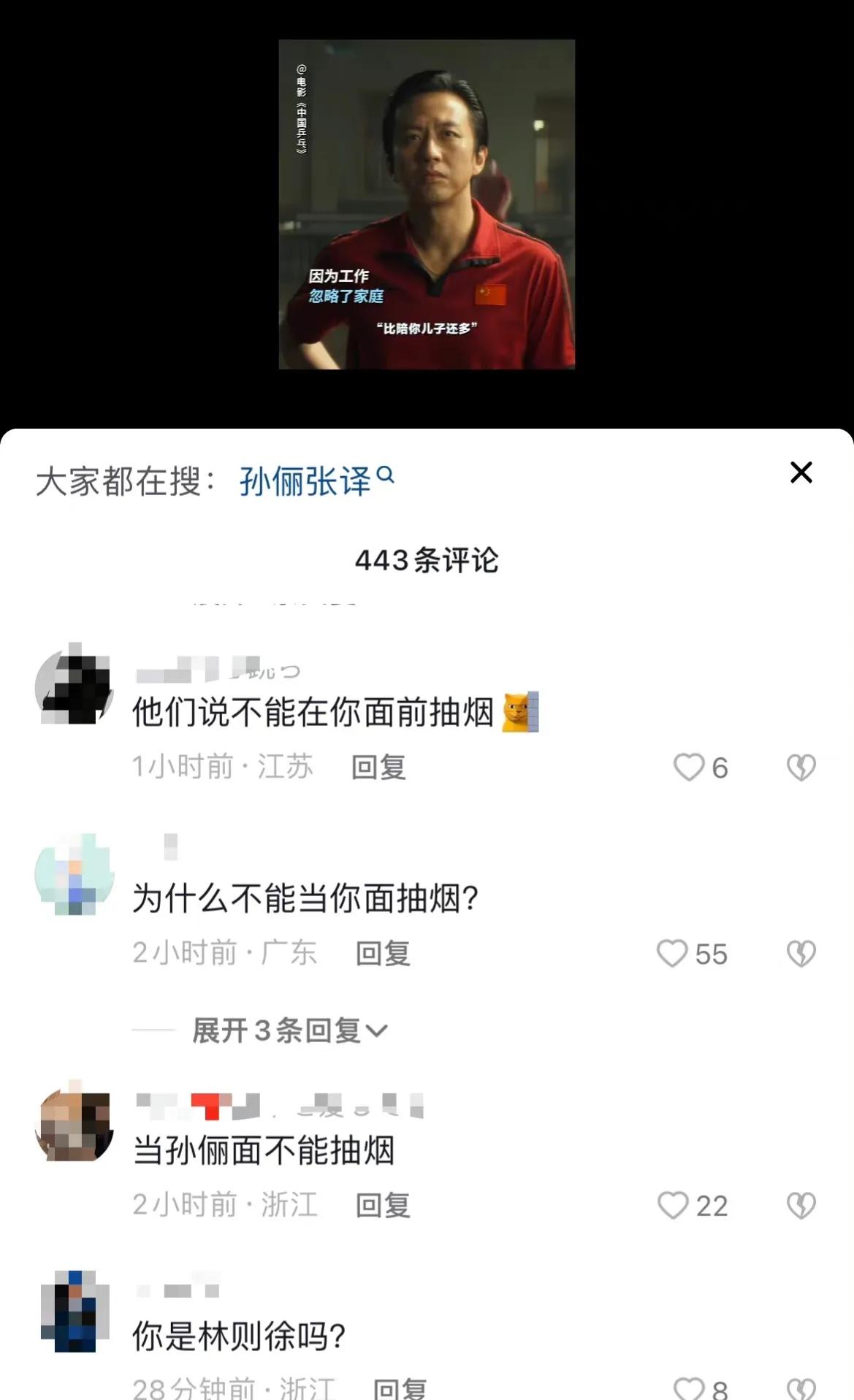Like the comment 你是林则徐吗?

(688, 1387)
